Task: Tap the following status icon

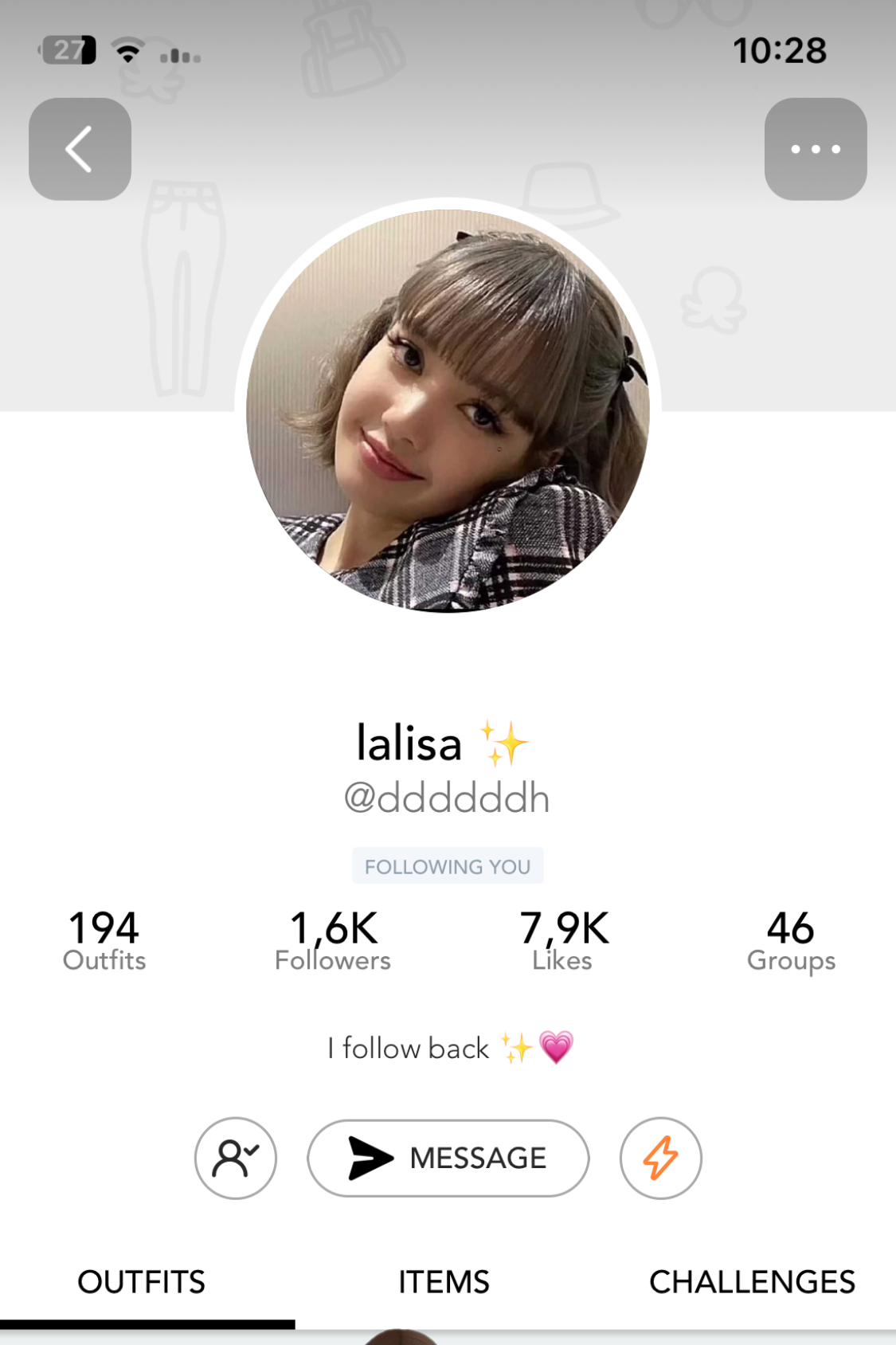Action: point(236,1158)
